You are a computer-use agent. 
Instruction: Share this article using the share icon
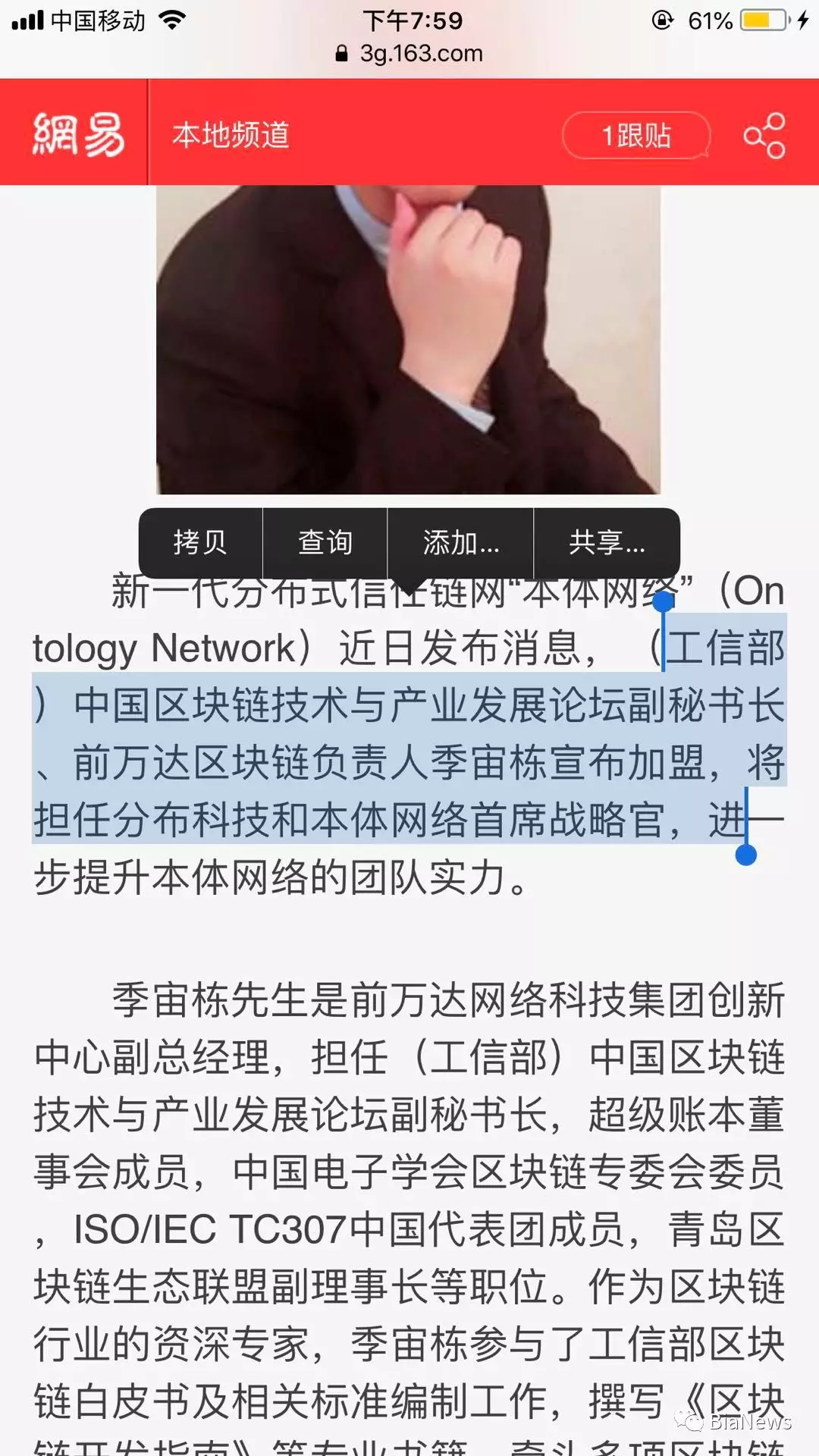tap(764, 136)
